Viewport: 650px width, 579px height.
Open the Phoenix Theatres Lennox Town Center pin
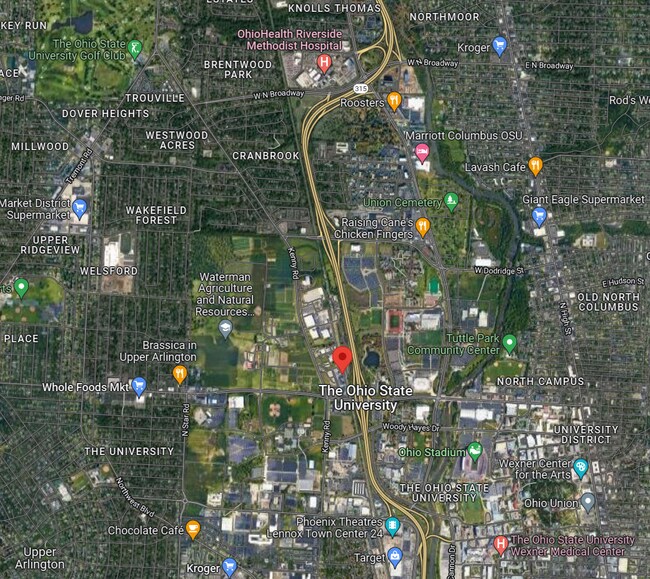393,526
